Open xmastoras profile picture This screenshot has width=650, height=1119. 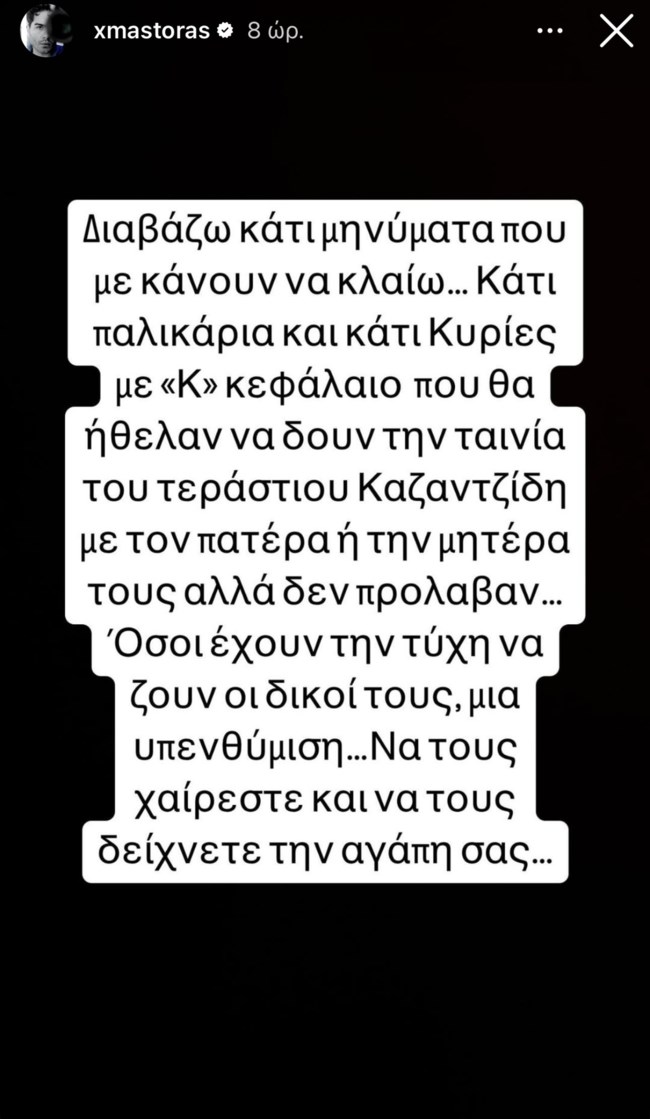click(46, 30)
